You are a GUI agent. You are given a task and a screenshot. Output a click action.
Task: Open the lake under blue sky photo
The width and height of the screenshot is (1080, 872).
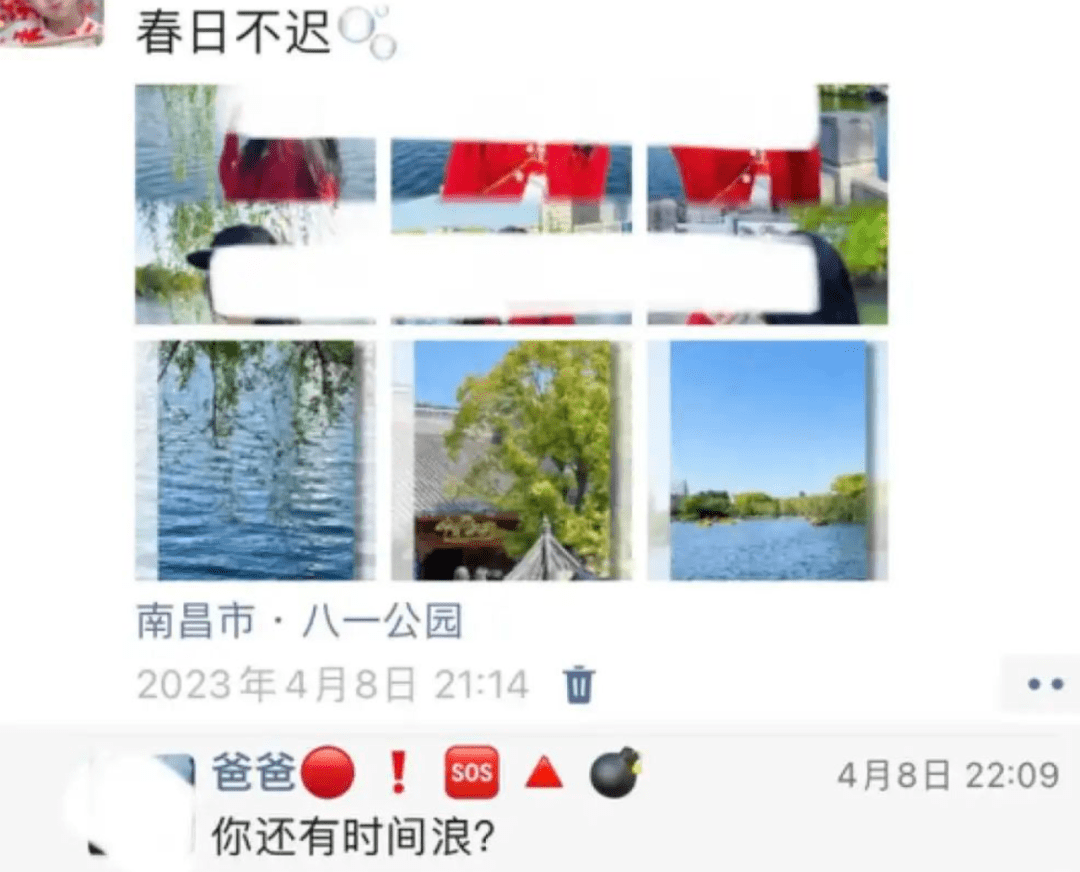click(x=767, y=460)
